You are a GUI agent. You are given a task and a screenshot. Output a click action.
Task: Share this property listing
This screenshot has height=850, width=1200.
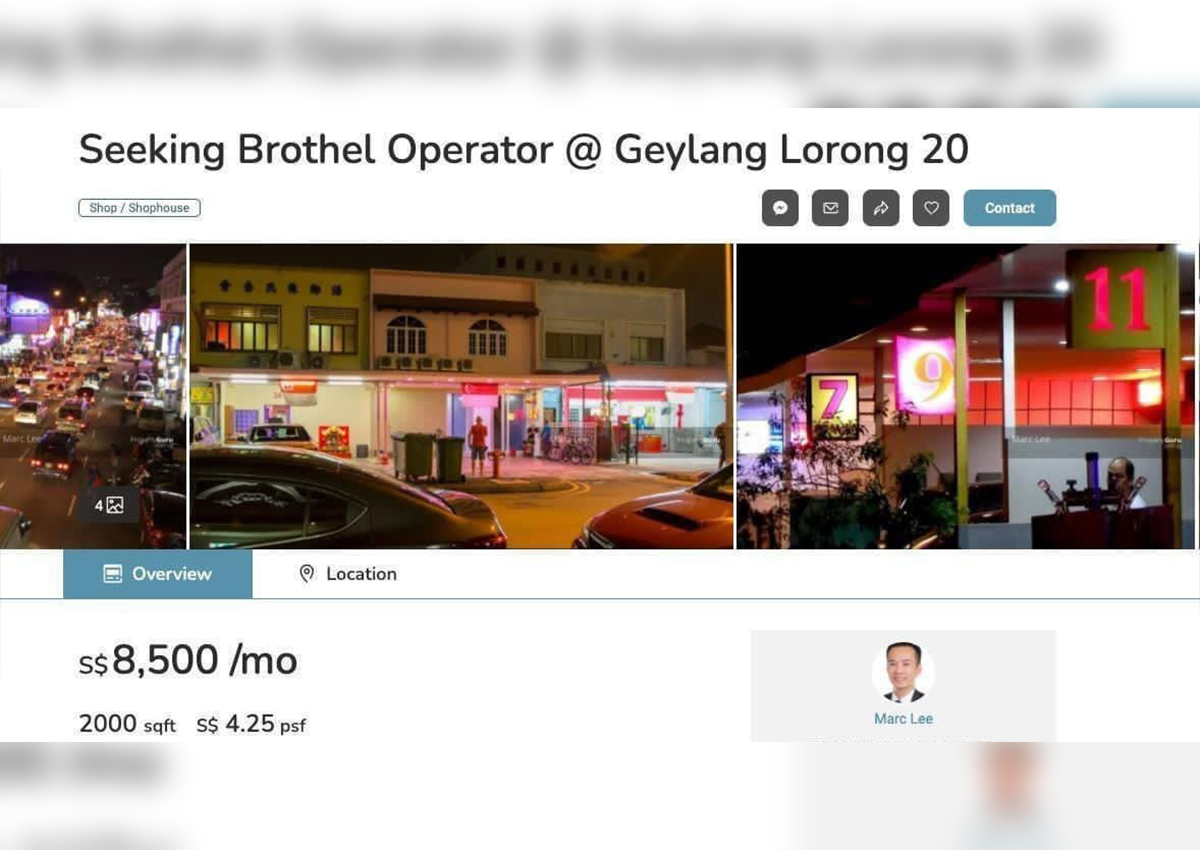click(881, 208)
